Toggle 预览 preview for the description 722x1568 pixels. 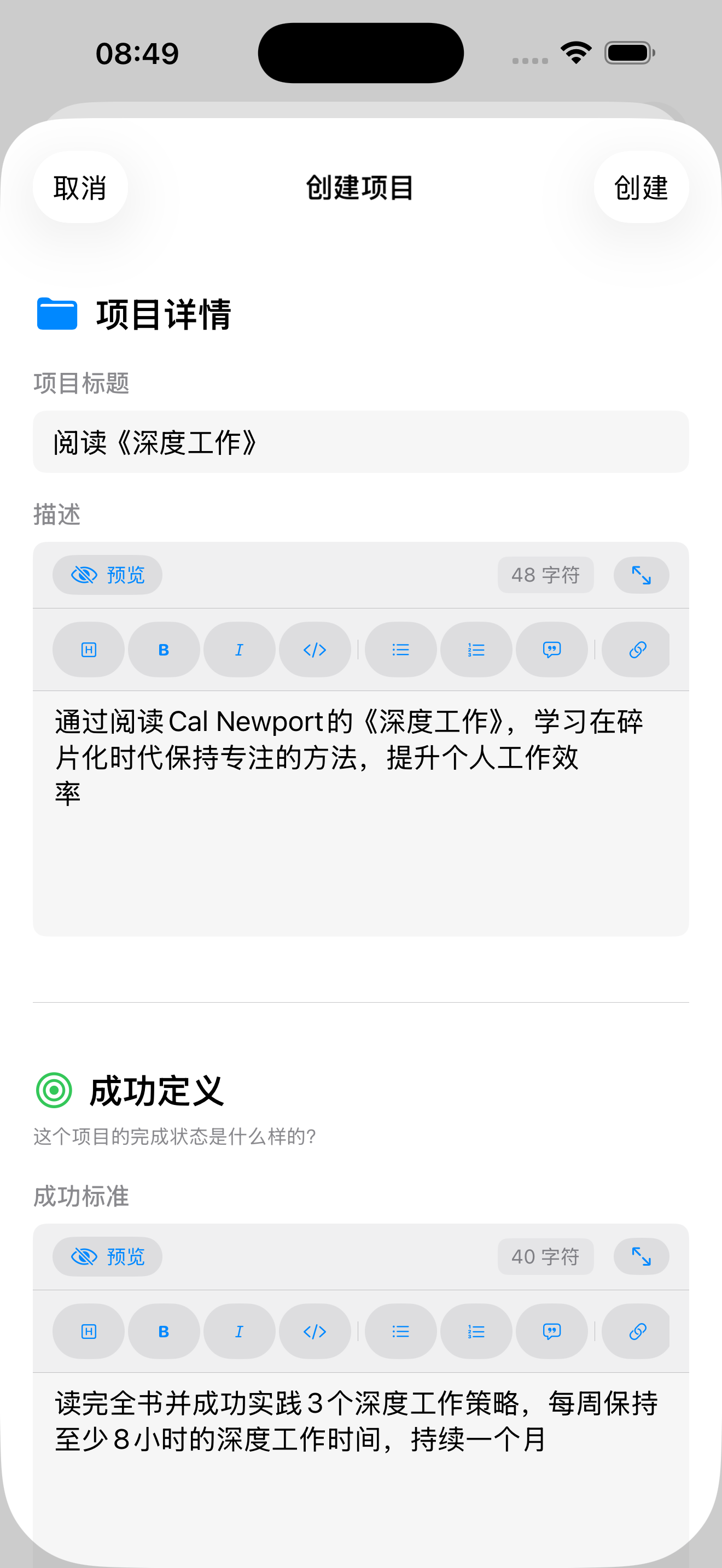pos(107,575)
